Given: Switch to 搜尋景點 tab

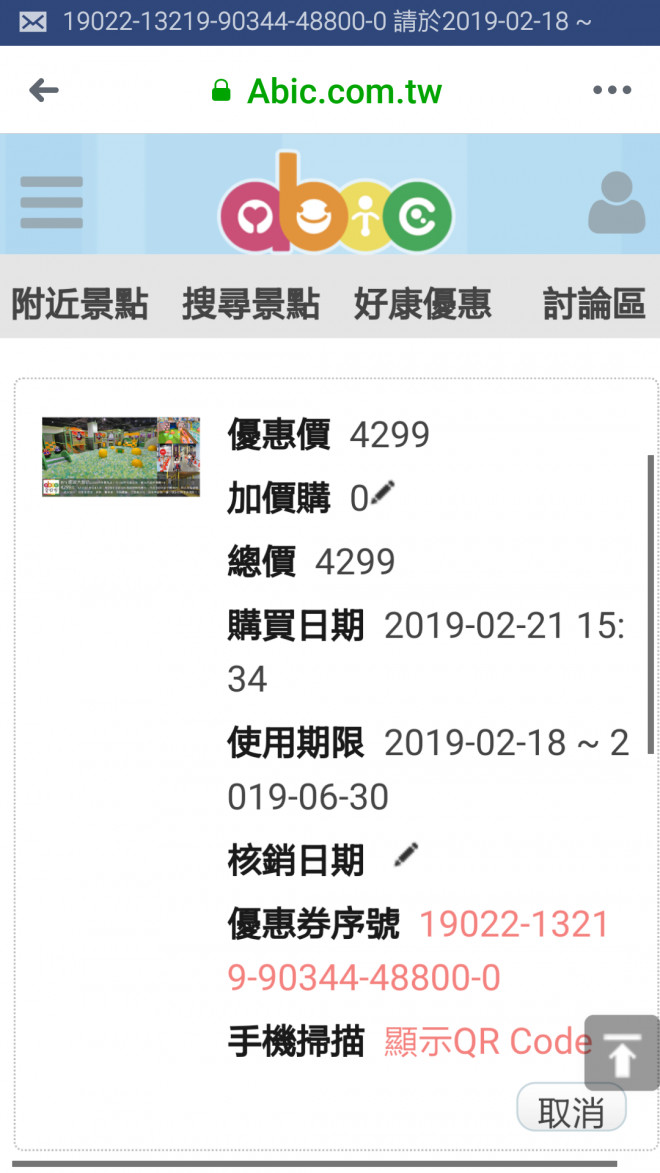Looking at the screenshot, I should pos(251,303).
